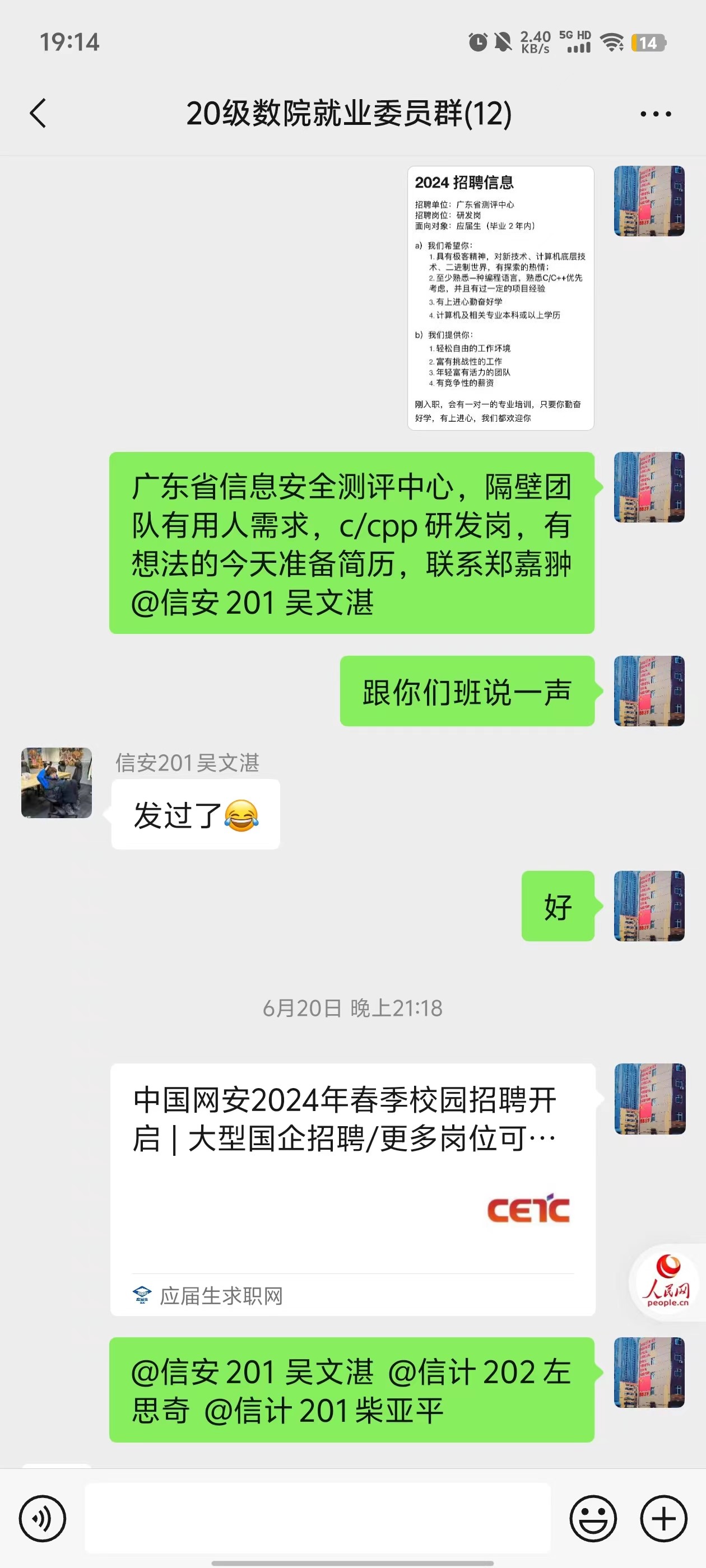Tap the message text field
The height and width of the screenshot is (1568, 706).
click(317, 1518)
